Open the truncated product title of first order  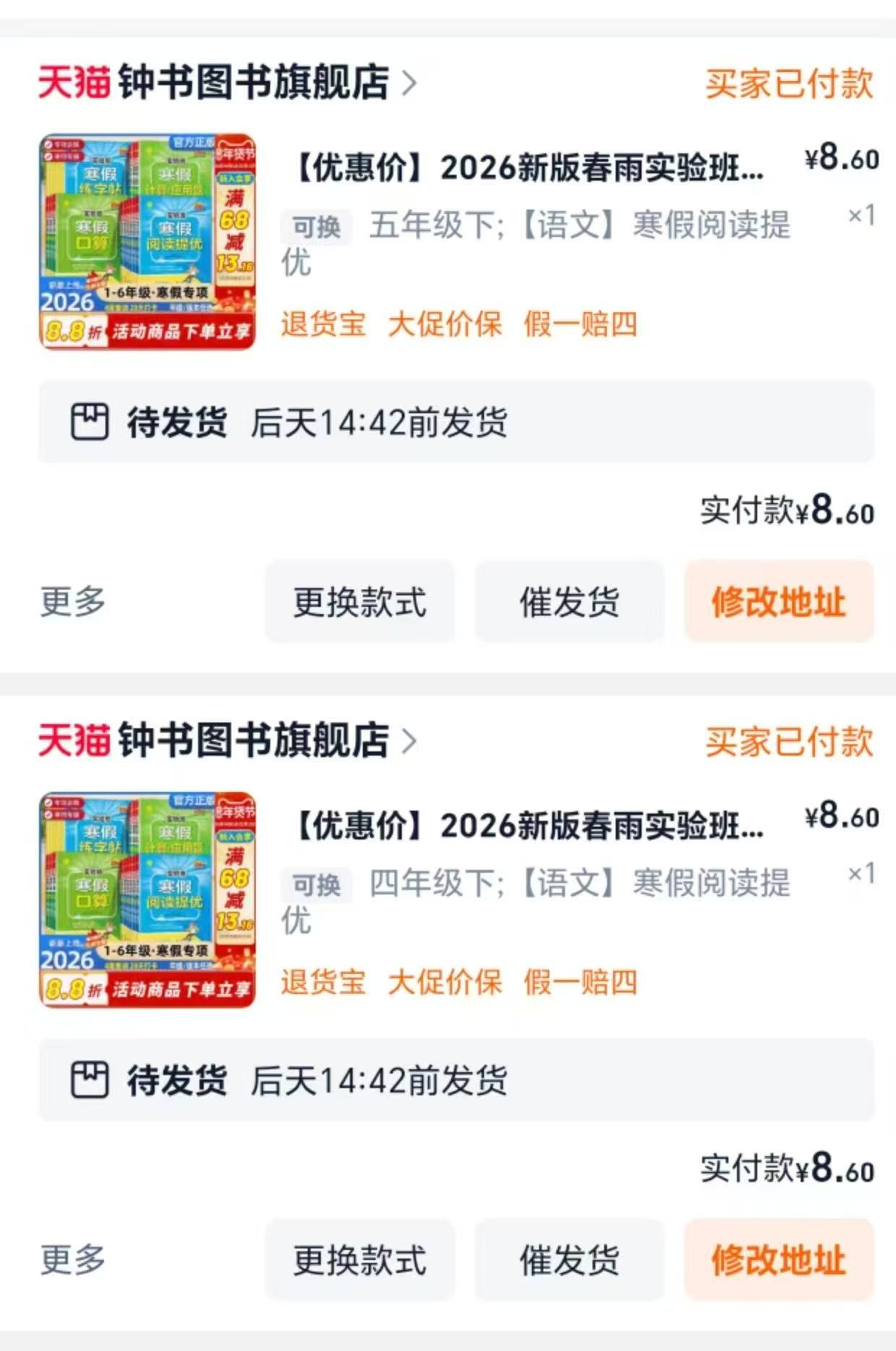527,168
